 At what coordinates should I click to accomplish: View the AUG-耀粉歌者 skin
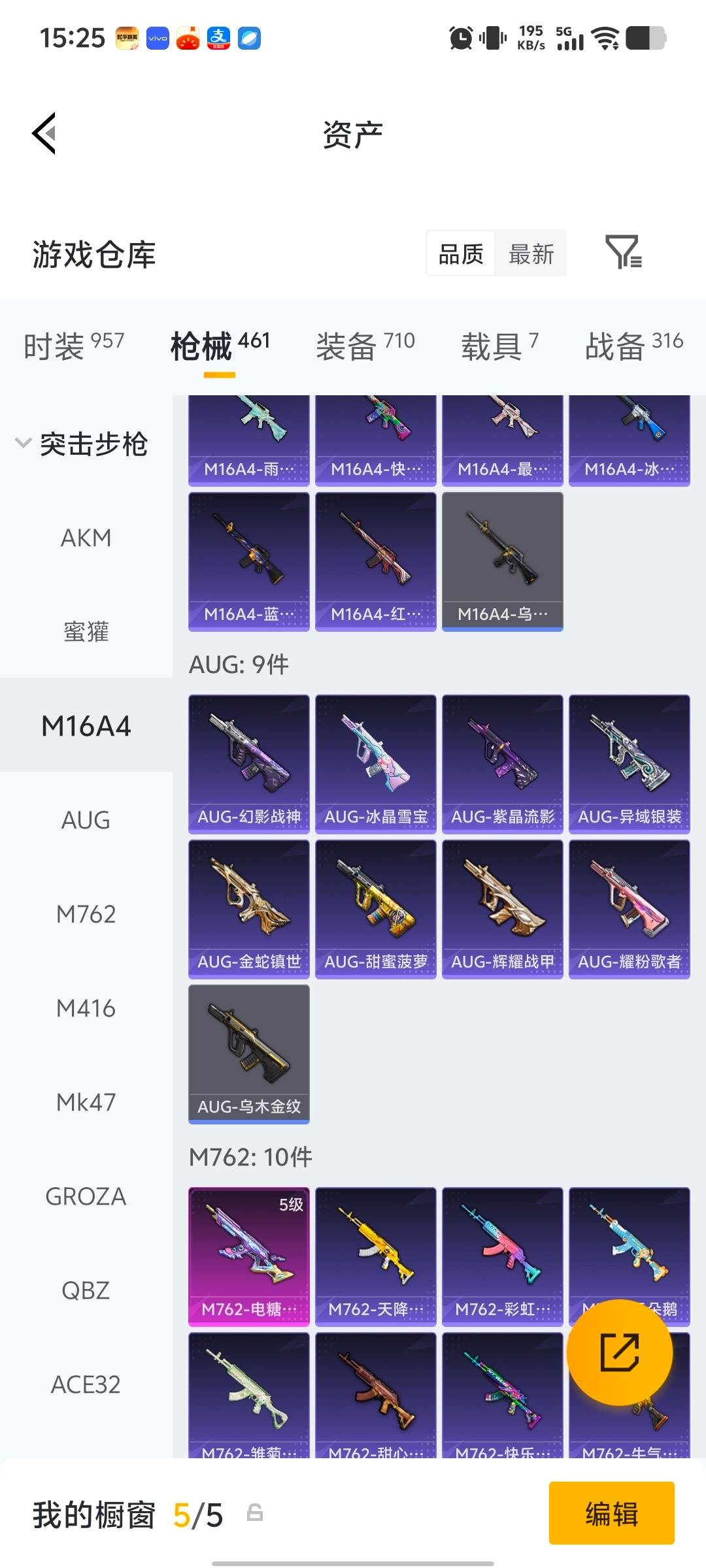tap(630, 909)
